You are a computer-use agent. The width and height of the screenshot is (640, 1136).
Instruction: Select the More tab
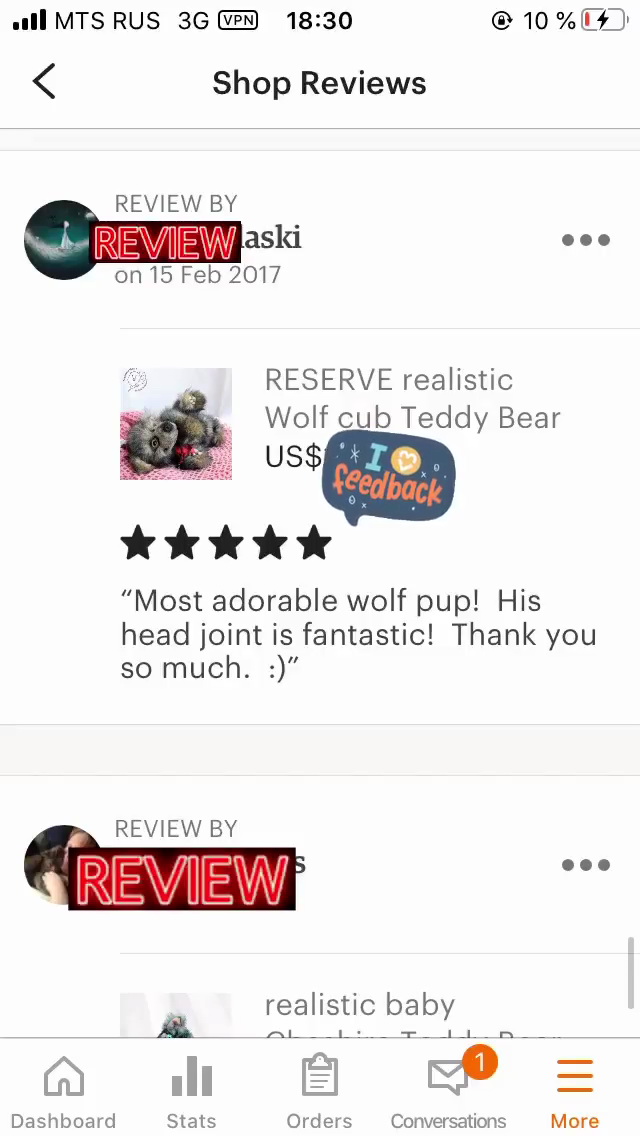coord(575,1093)
